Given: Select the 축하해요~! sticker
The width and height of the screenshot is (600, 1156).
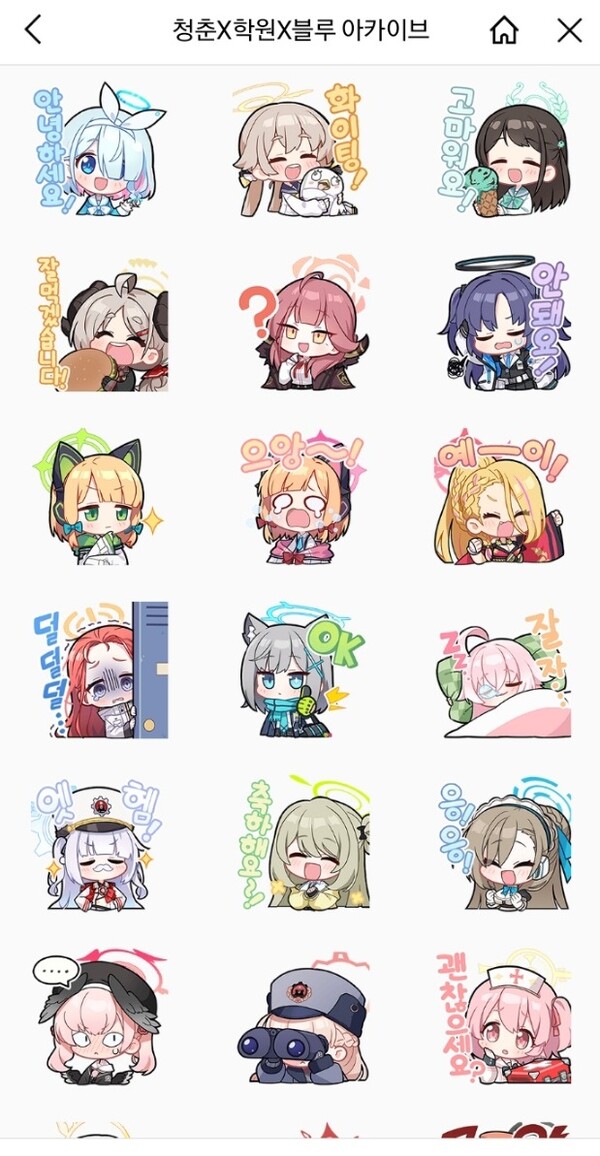Looking at the screenshot, I should point(301,843).
